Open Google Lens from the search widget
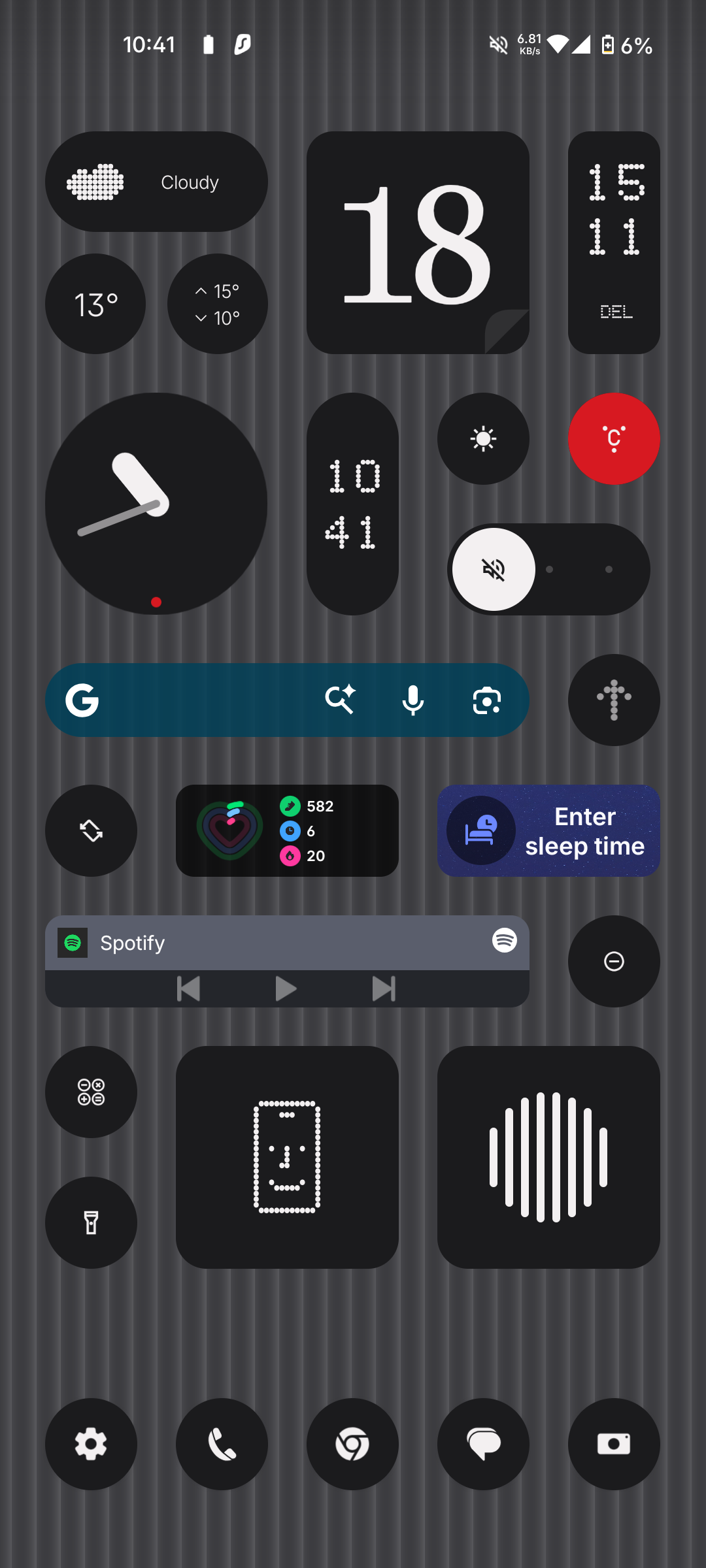 click(x=486, y=700)
